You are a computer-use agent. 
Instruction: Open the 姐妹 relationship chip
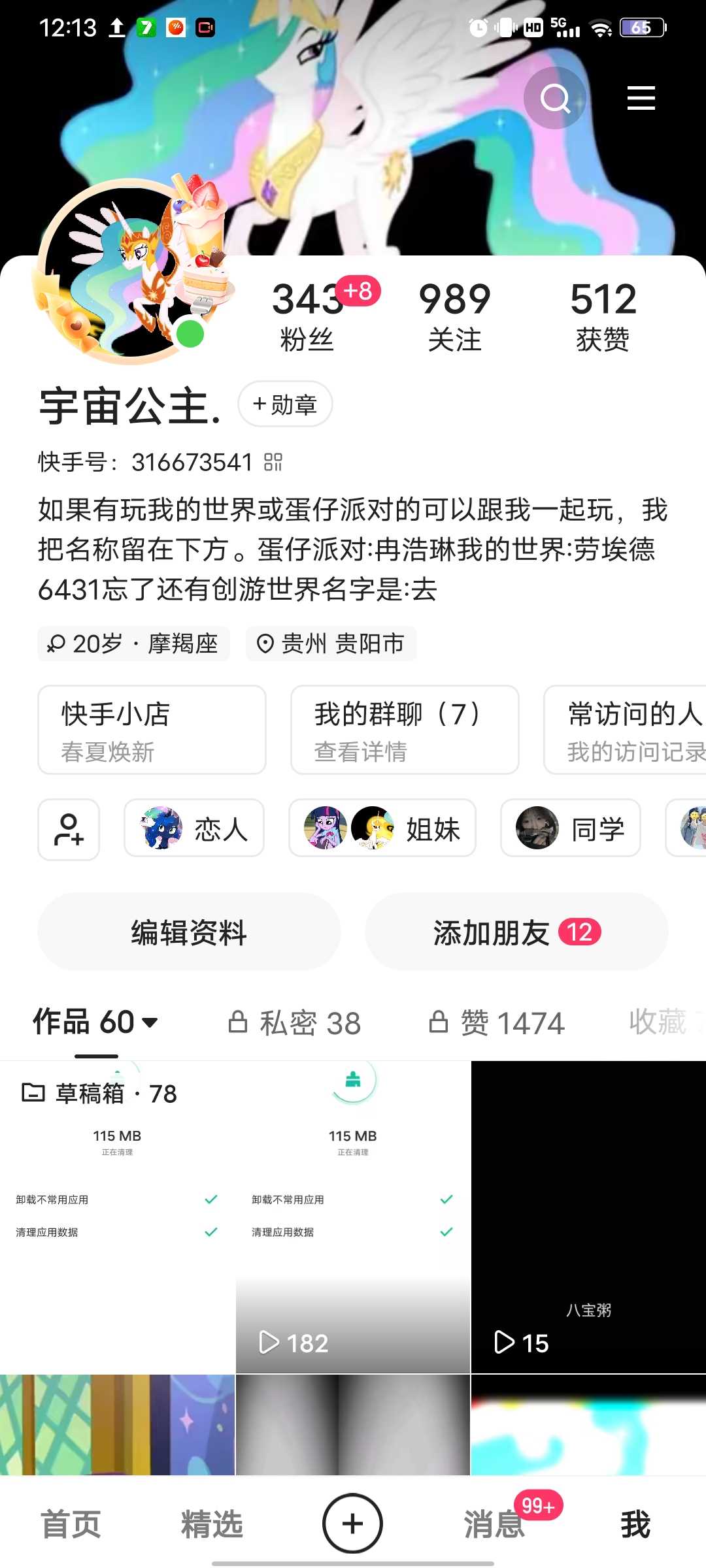[x=382, y=828]
